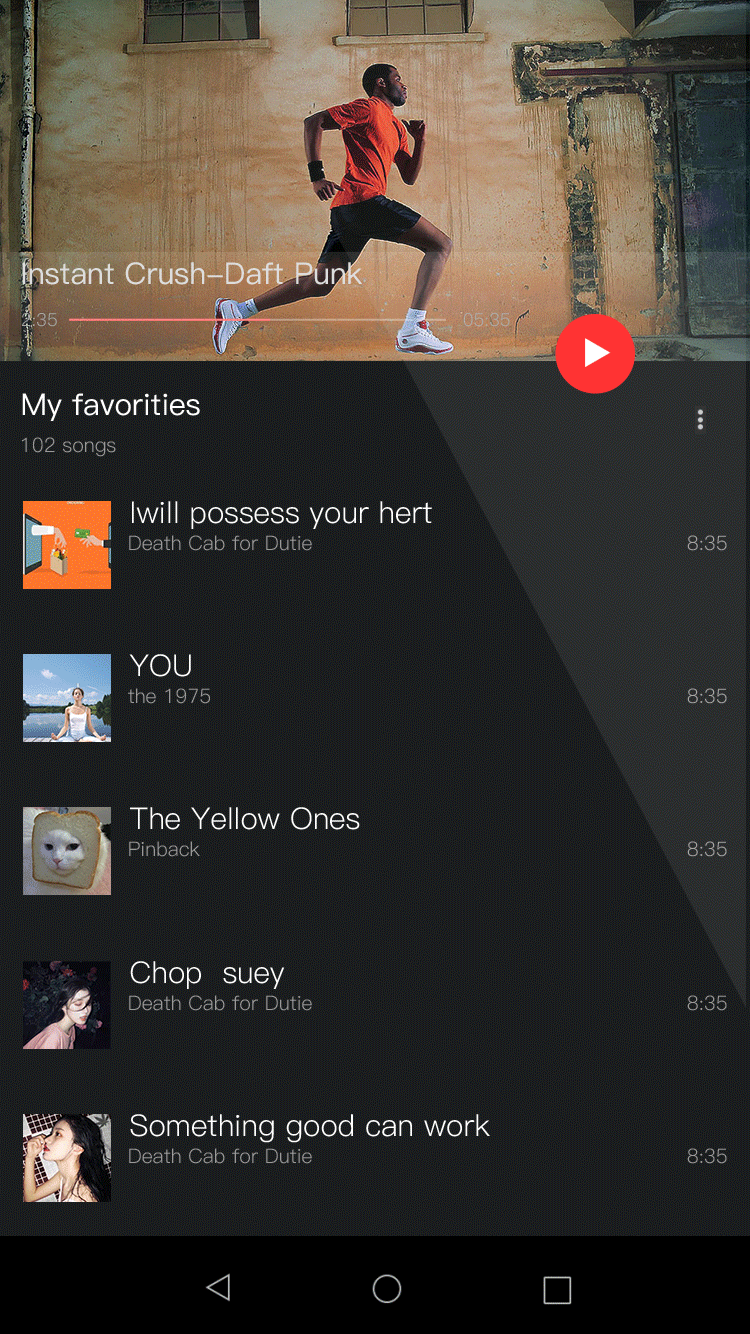750x1334 pixels.
Task: Go back using the system back button
Action: [218, 1288]
